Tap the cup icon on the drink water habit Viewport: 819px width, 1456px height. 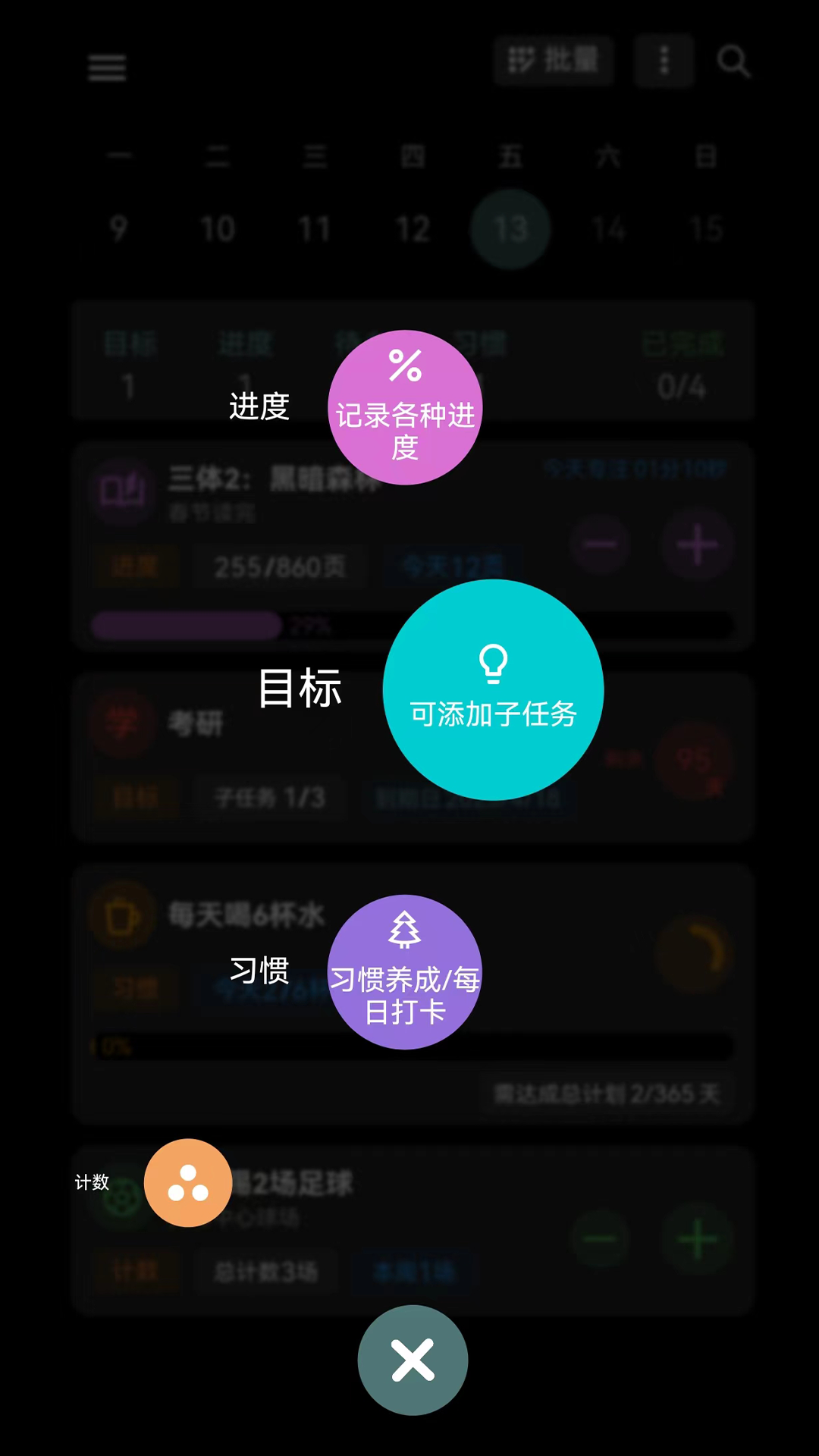pyautogui.click(x=122, y=915)
